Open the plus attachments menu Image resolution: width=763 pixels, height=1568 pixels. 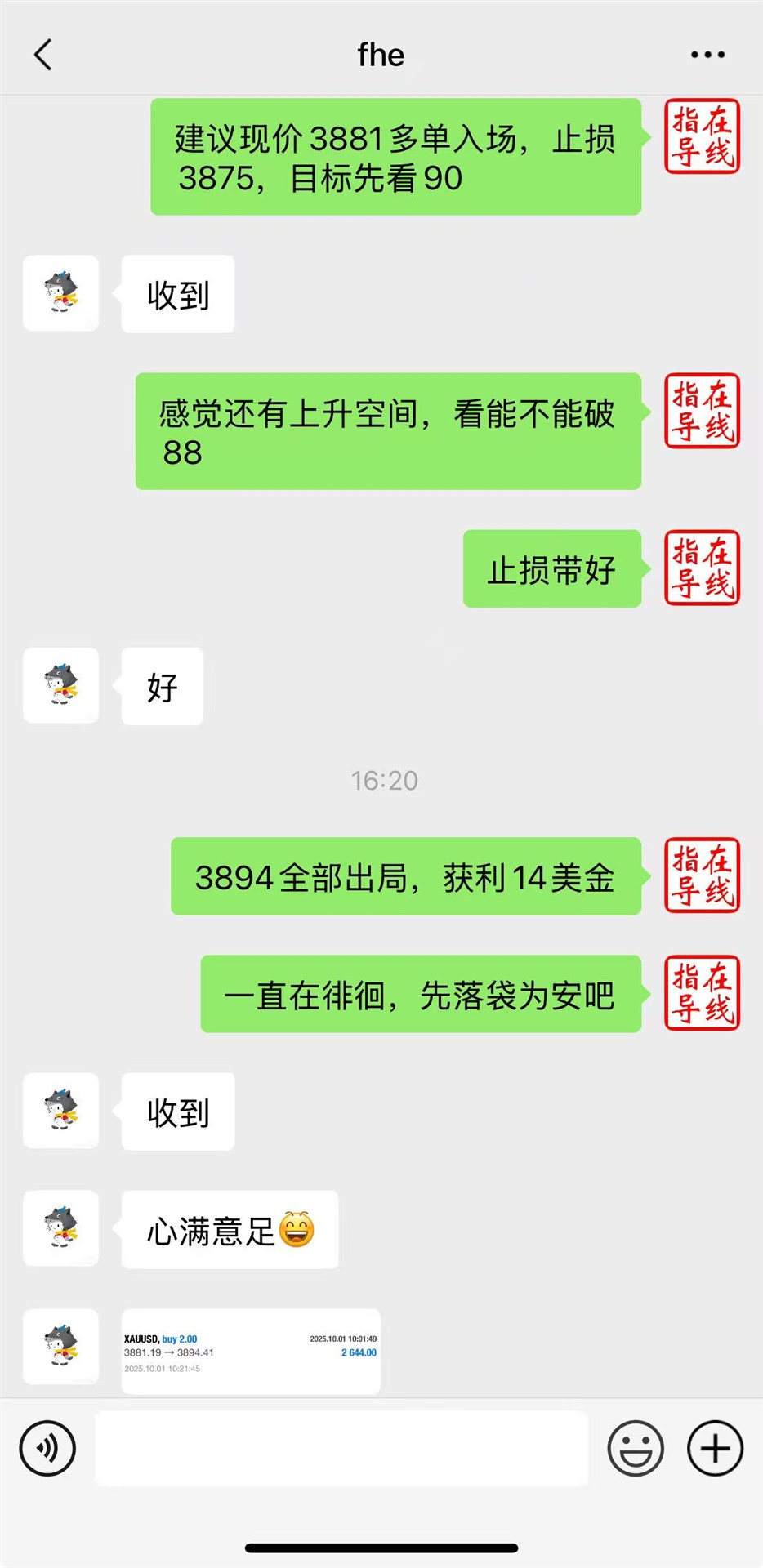pos(715,1449)
